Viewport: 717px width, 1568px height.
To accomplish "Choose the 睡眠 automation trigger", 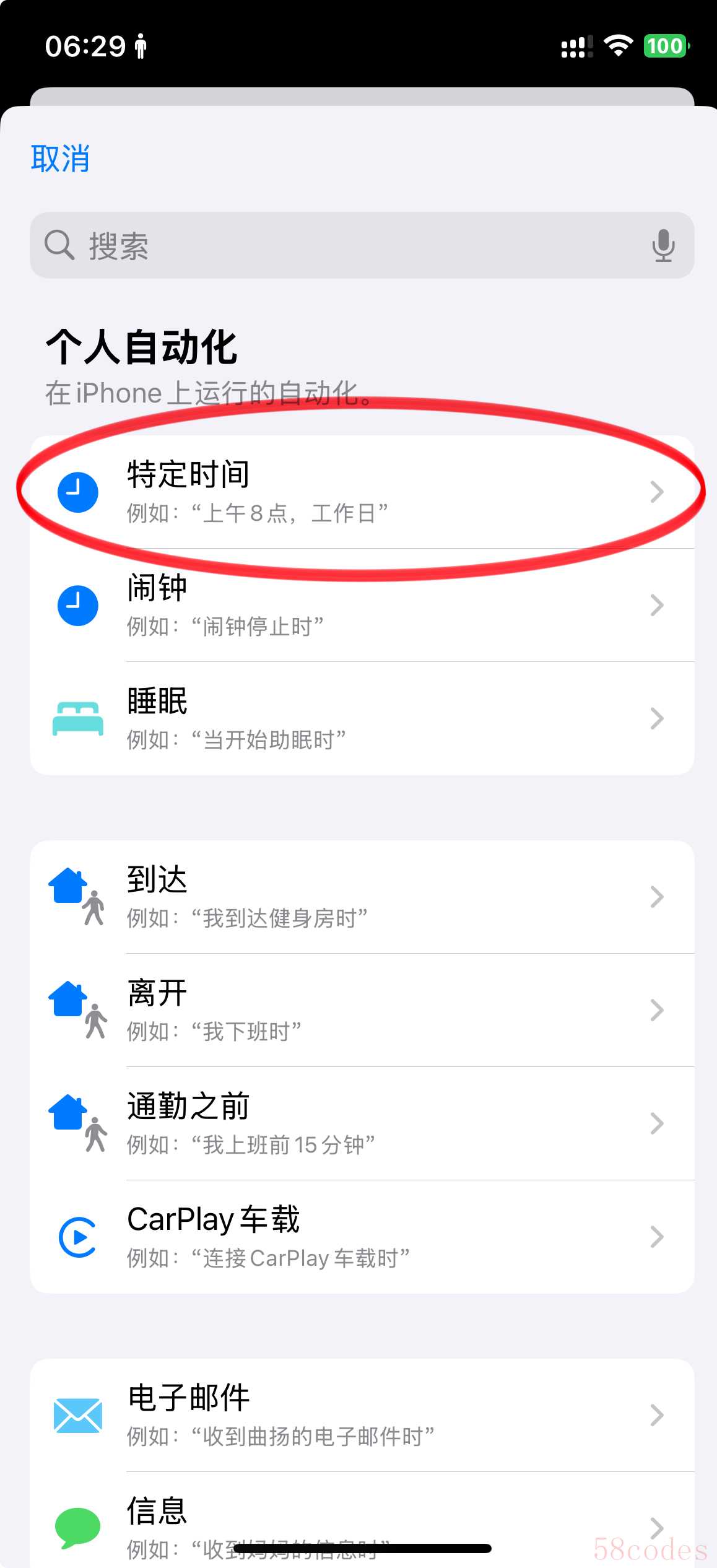I will pyautogui.click(x=362, y=718).
